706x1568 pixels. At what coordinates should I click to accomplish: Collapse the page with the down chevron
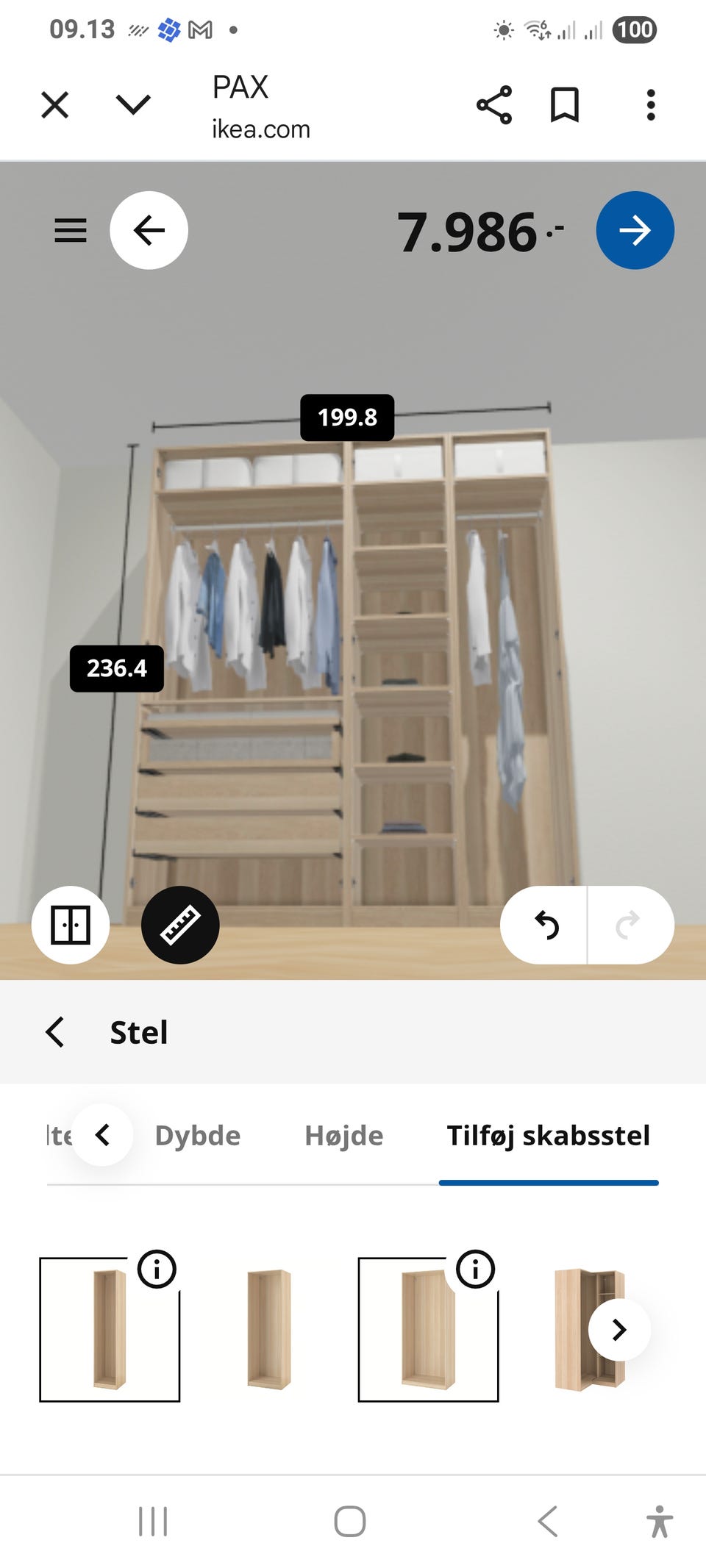pyautogui.click(x=132, y=104)
